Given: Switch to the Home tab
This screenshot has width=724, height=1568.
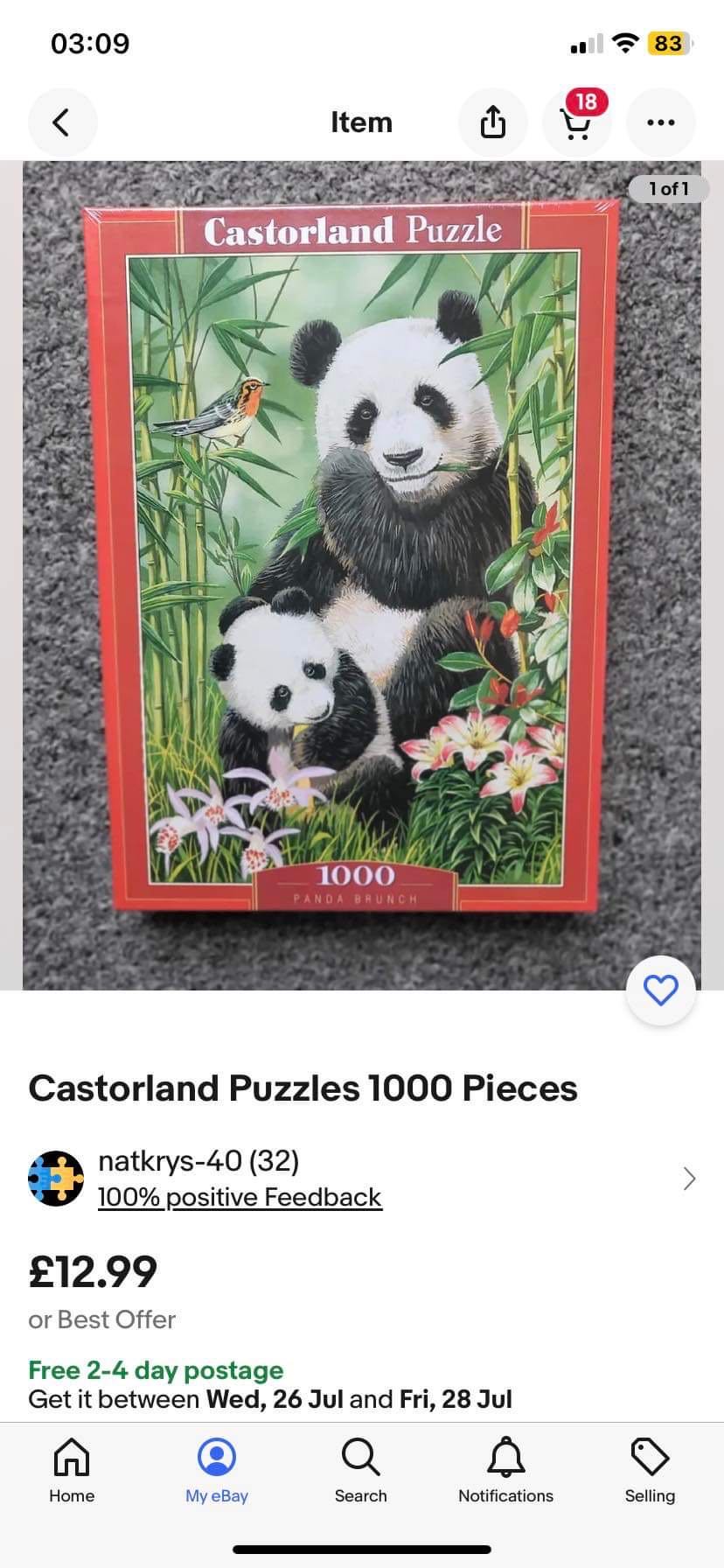Looking at the screenshot, I should [x=72, y=1471].
